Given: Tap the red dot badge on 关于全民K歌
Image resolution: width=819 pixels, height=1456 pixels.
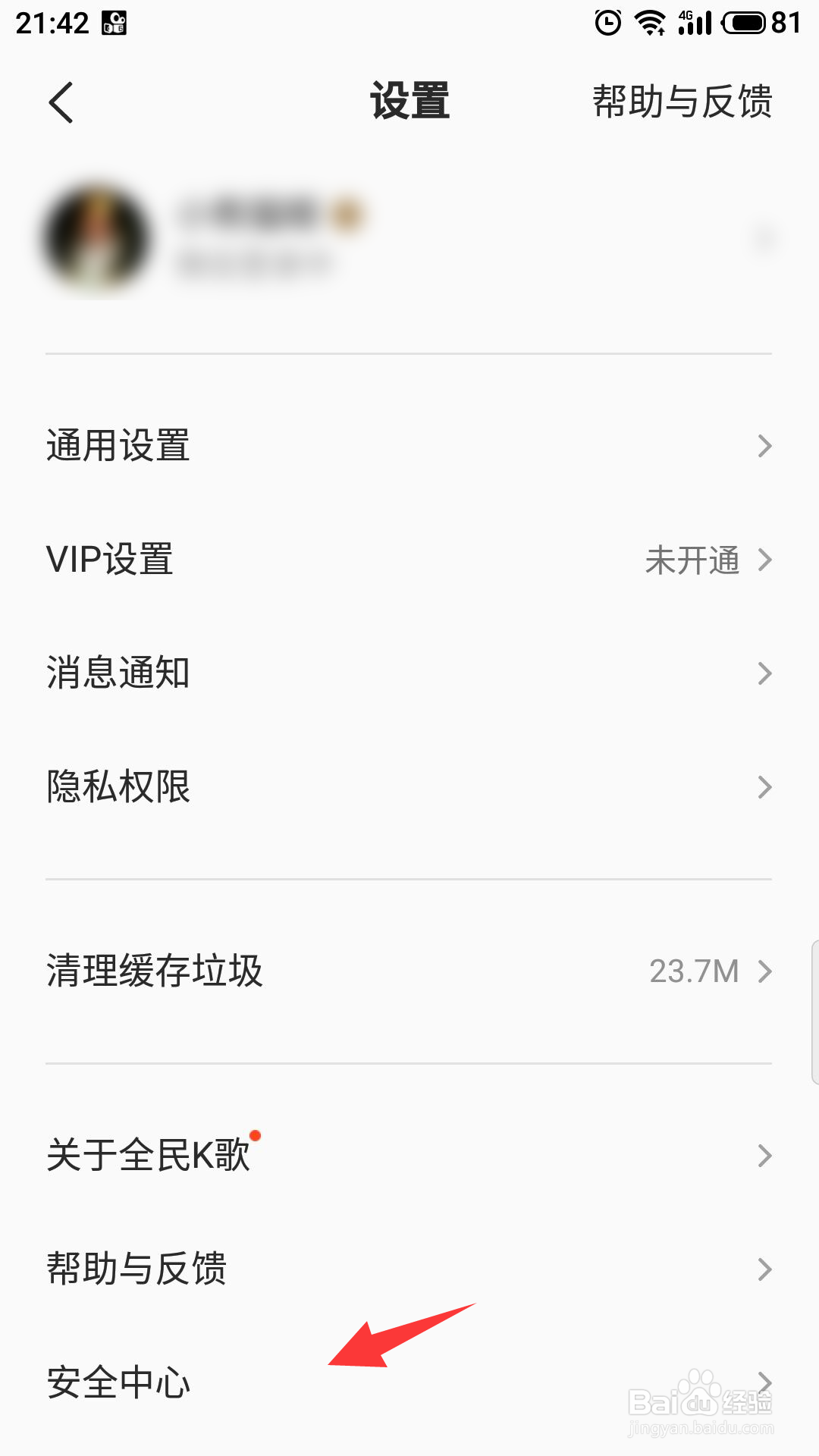Looking at the screenshot, I should point(258,1135).
